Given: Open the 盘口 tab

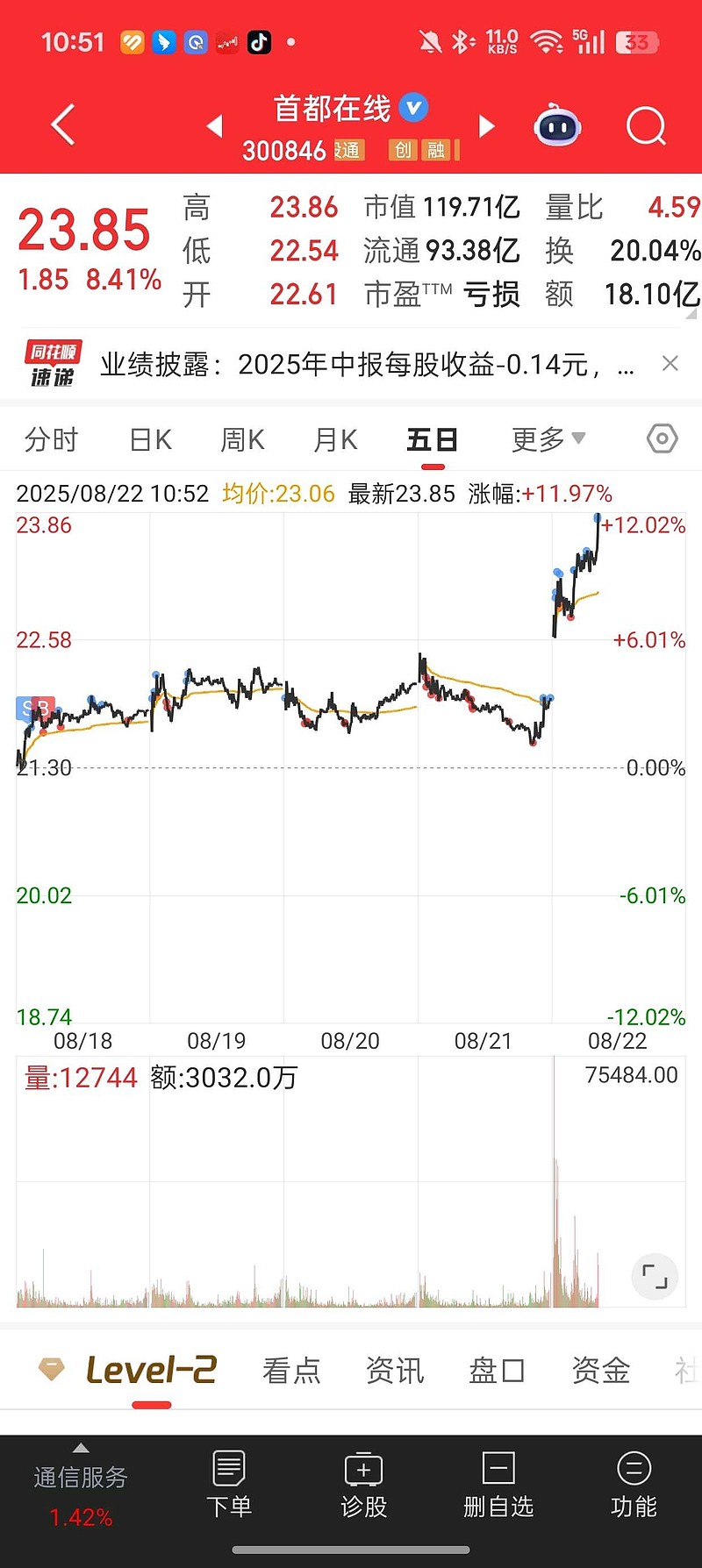Looking at the screenshot, I should (498, 1370).
